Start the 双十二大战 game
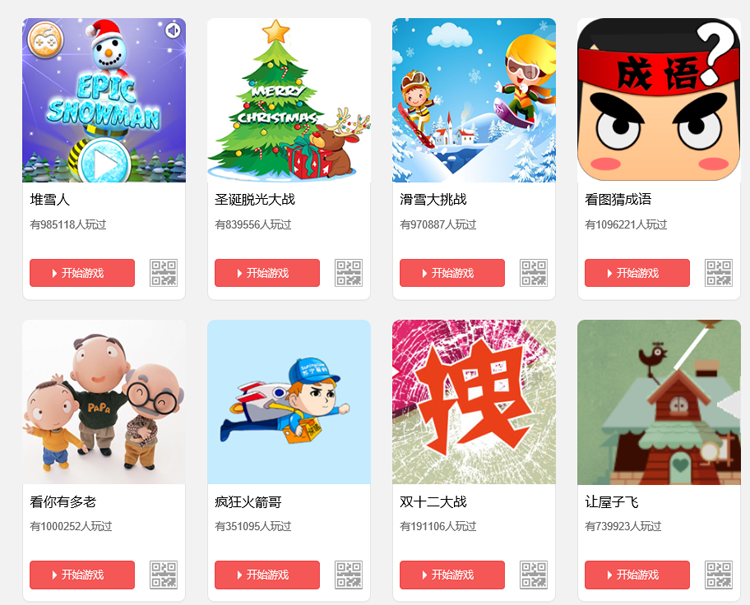The width and height of the screenshot is (750, 605). tap(452, 575)
